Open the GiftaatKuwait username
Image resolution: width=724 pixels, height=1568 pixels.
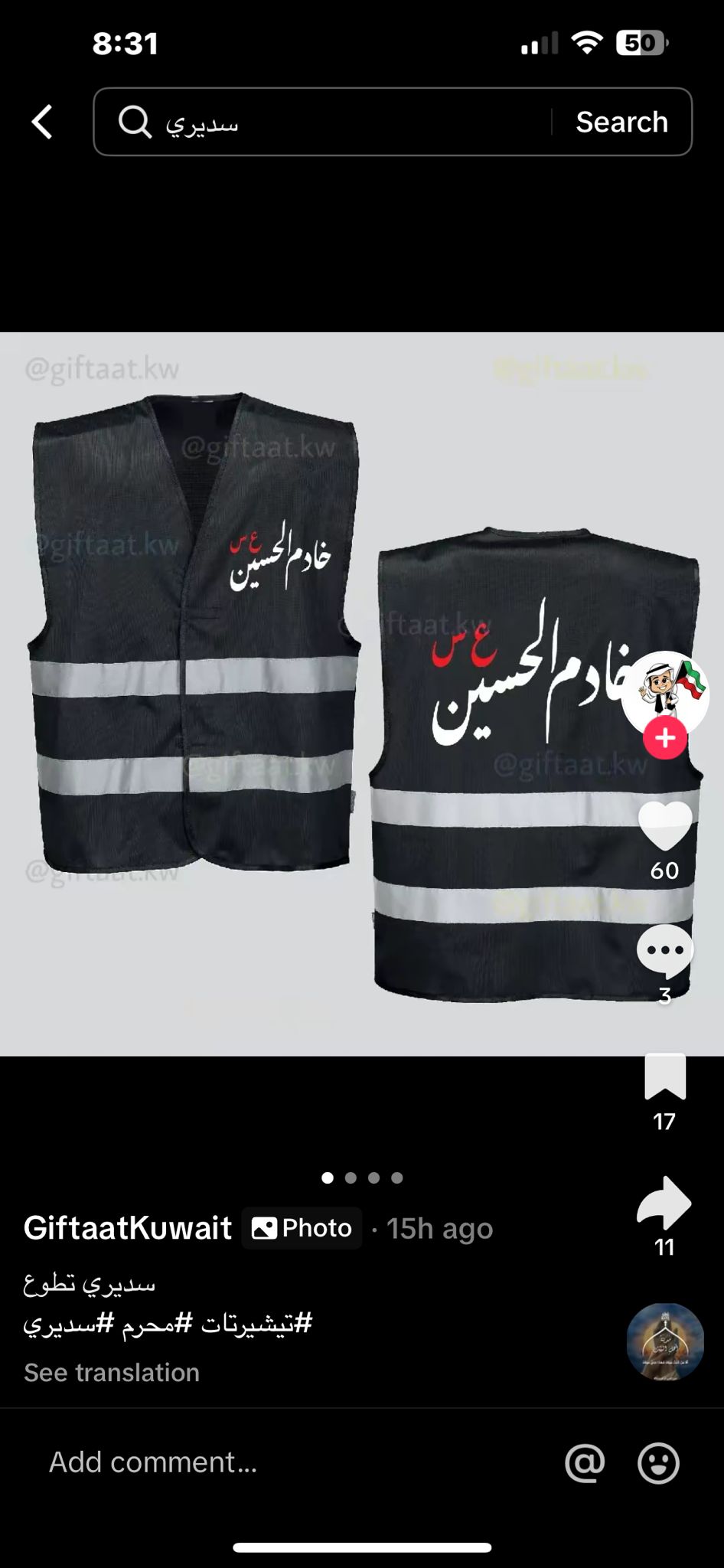point(128,1228)
